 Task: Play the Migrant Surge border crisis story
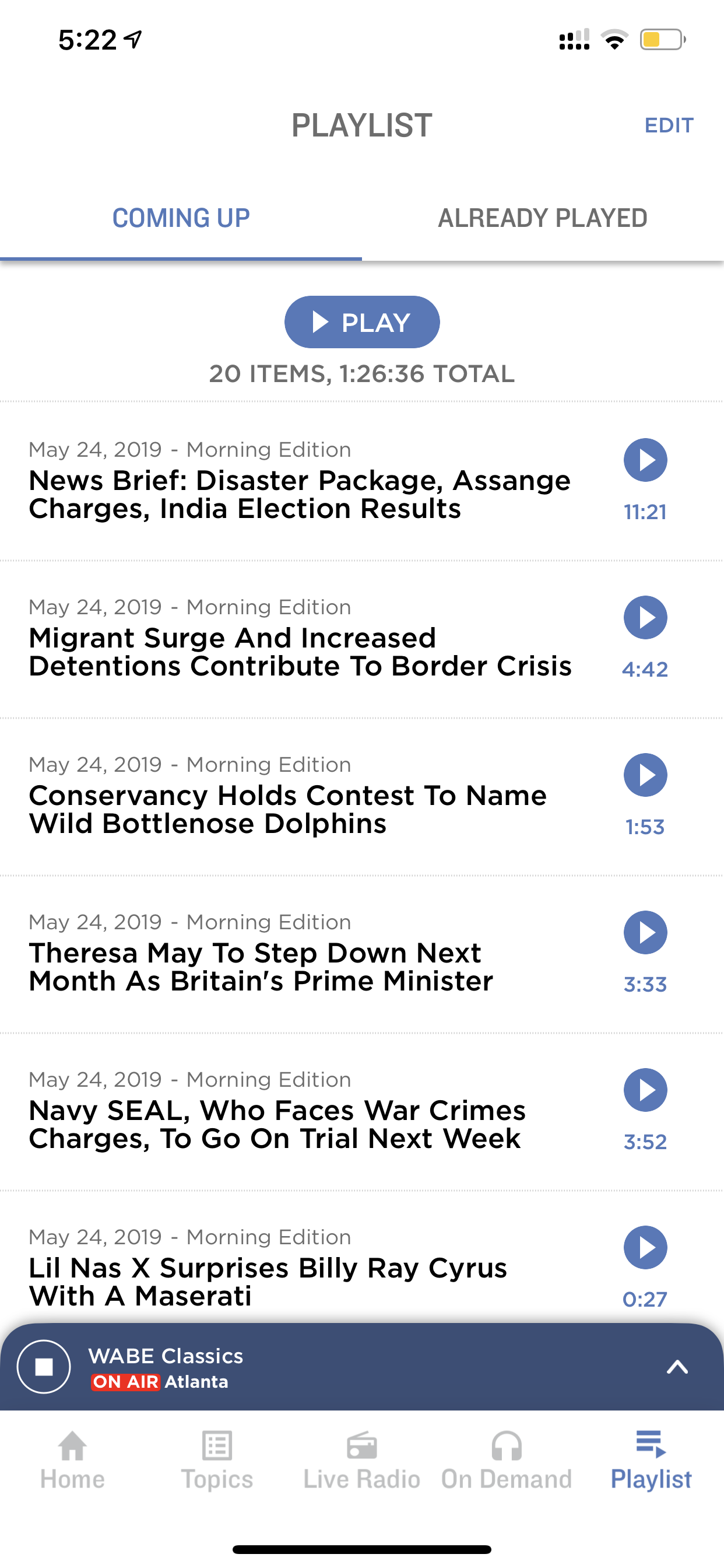click(x=645, y=618)
